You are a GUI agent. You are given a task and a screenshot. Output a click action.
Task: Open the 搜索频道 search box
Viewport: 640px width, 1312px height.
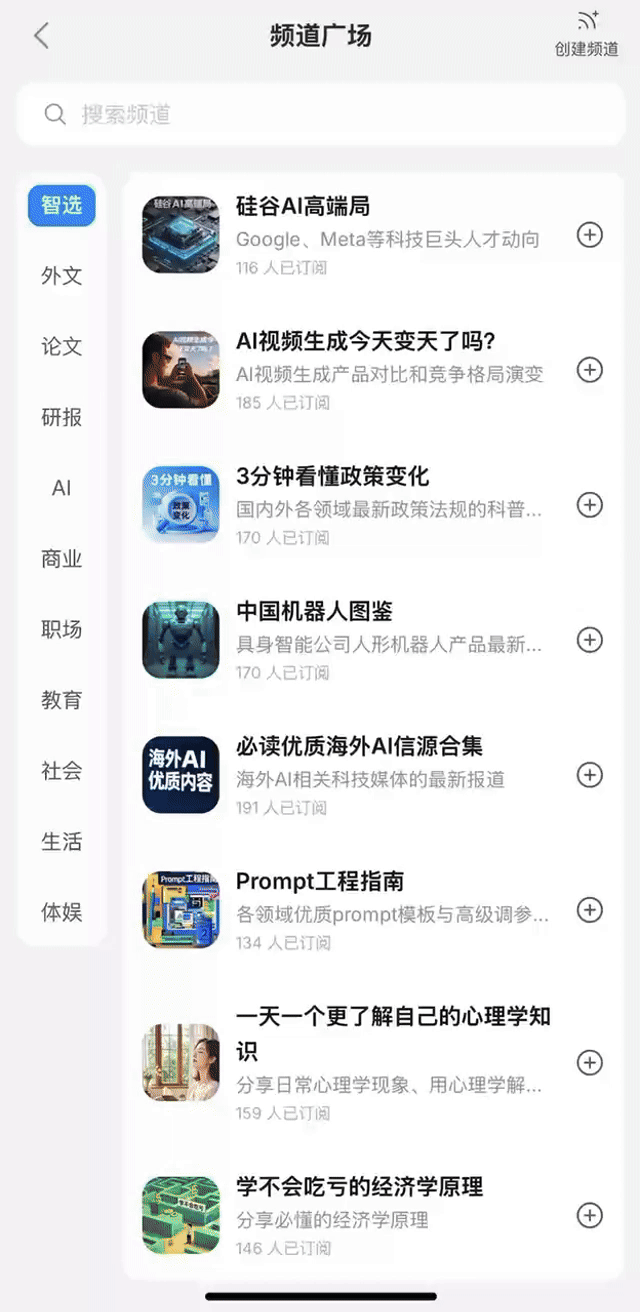[x=320, y=114]
